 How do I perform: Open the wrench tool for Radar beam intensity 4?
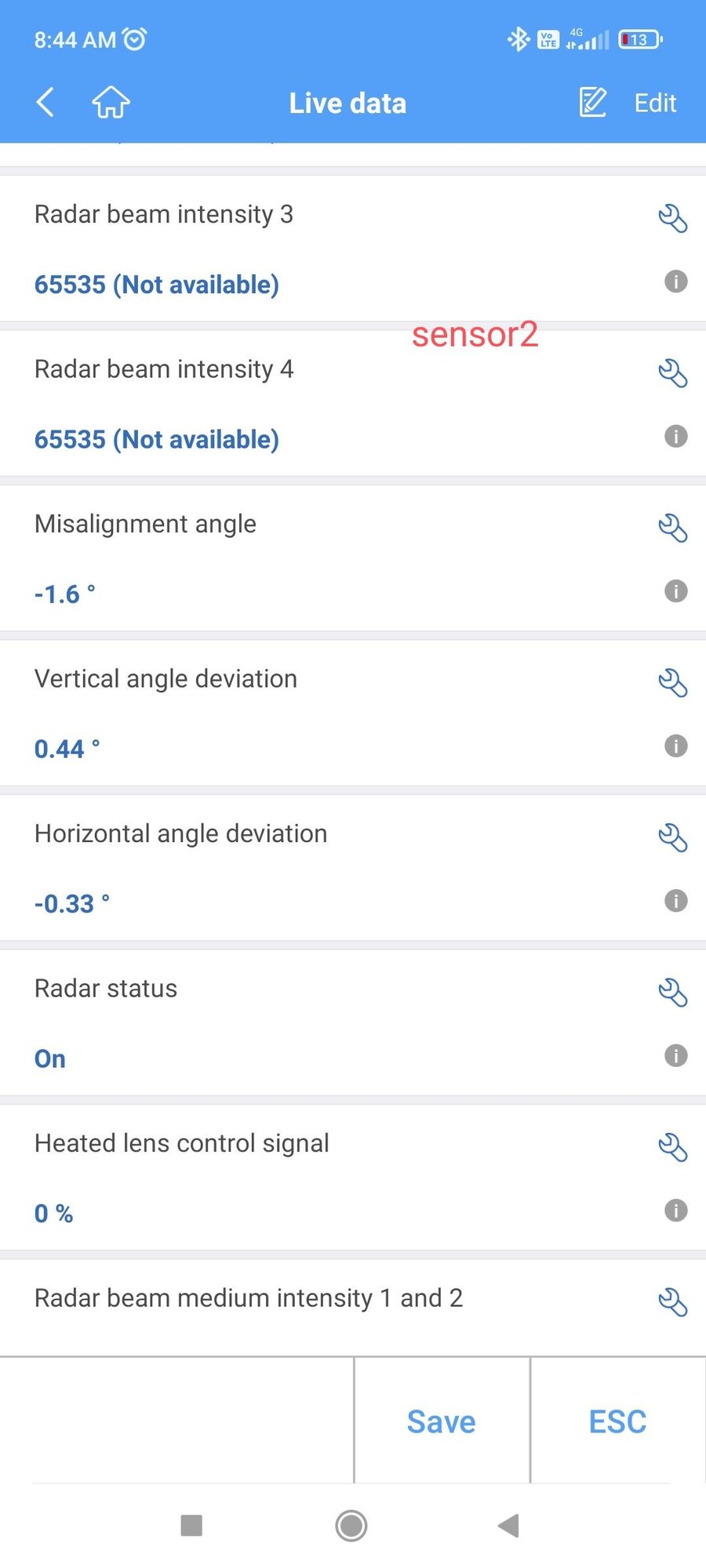pos(673,374)
